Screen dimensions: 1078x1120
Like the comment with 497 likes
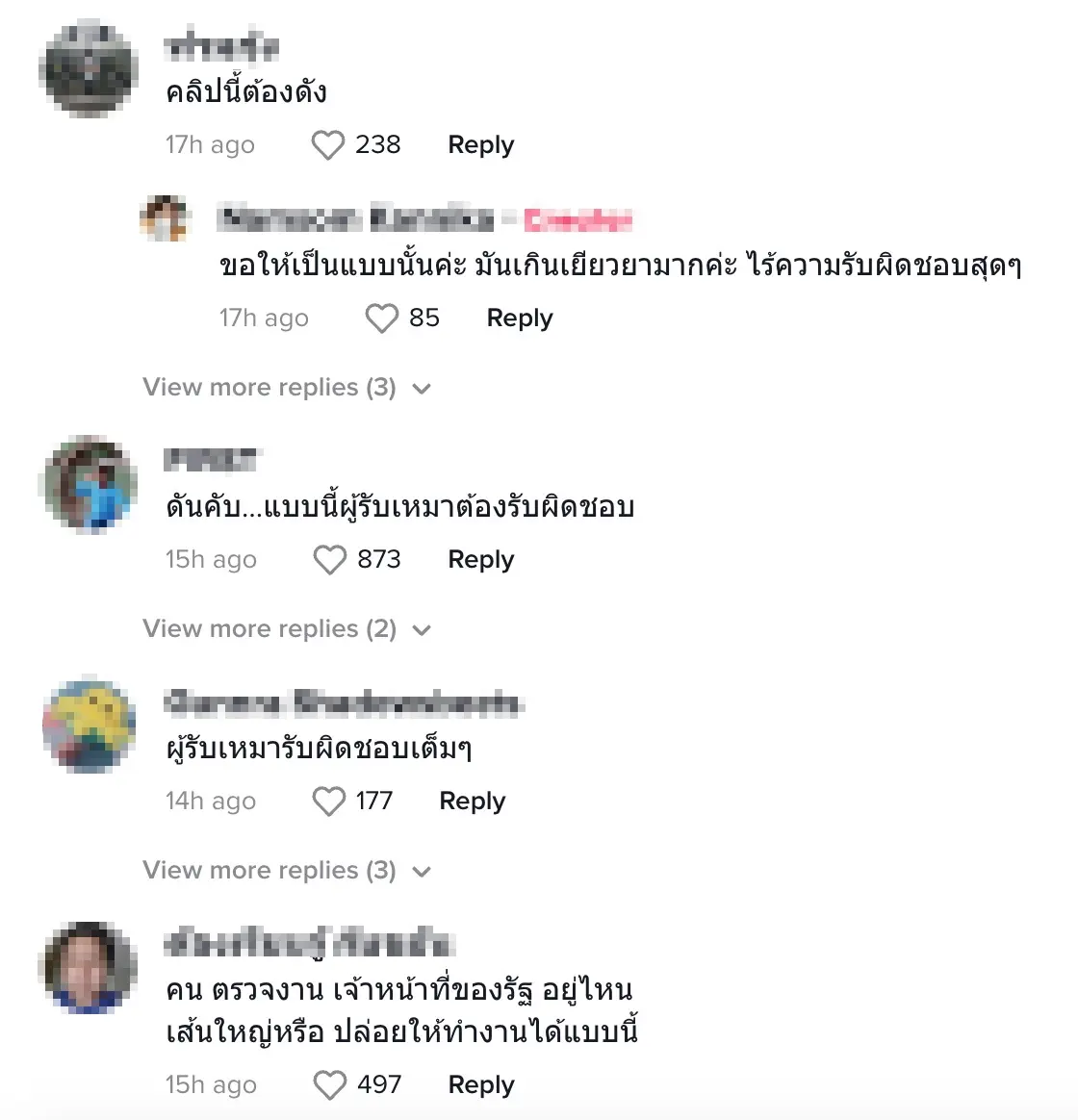[330, 1085]
